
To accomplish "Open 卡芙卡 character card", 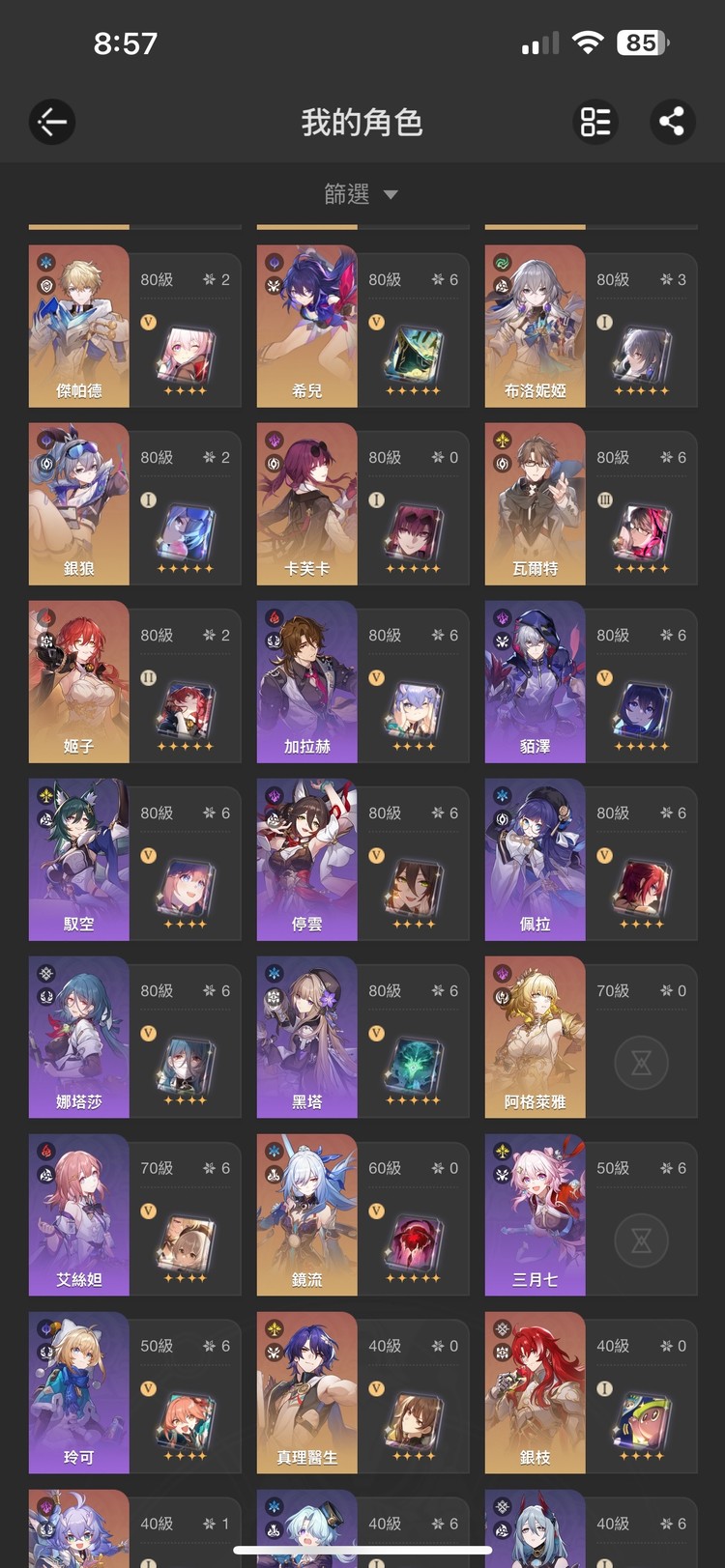I will [x=362, y=503].
